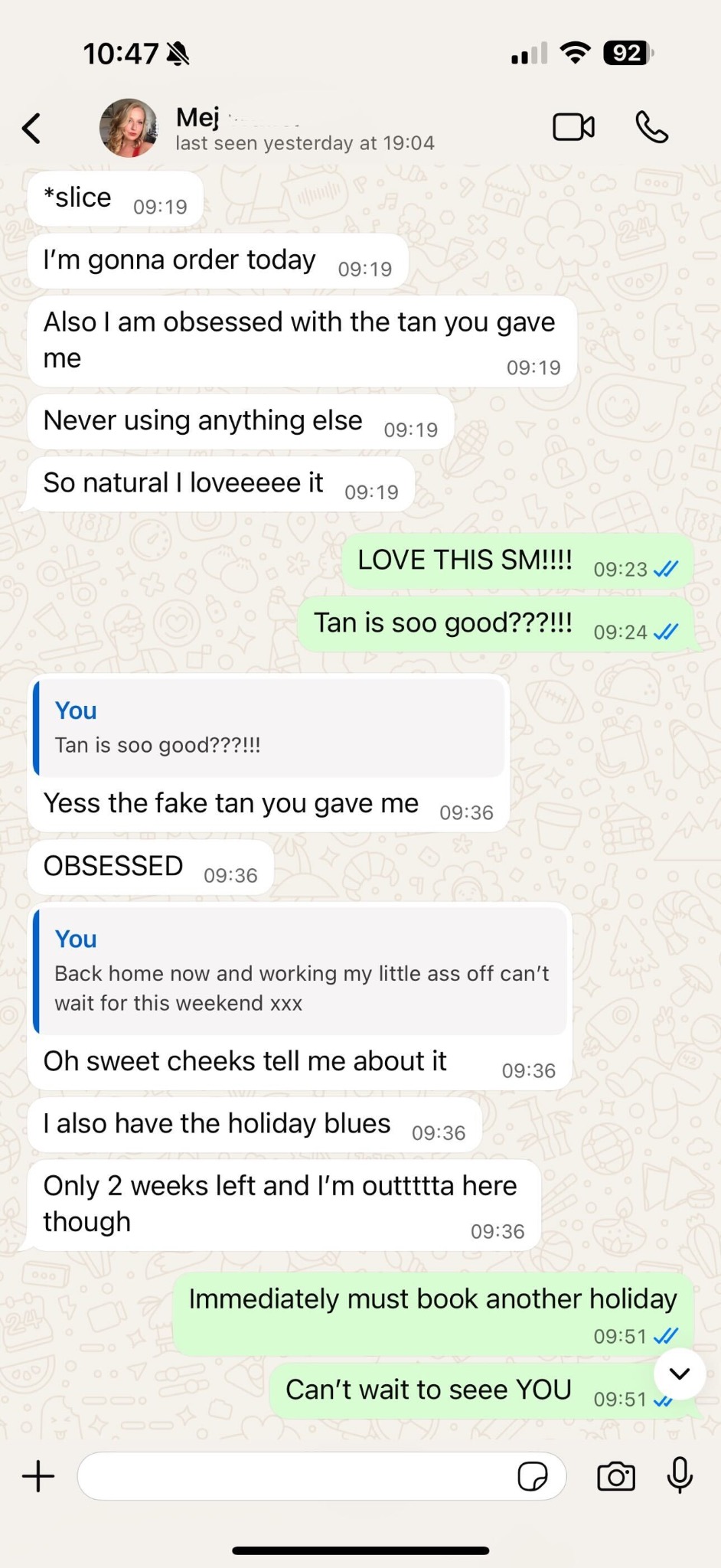Tap the microphone to record voice message
This screenshot has height=1568, width=721.
(x=680, y=1475)
